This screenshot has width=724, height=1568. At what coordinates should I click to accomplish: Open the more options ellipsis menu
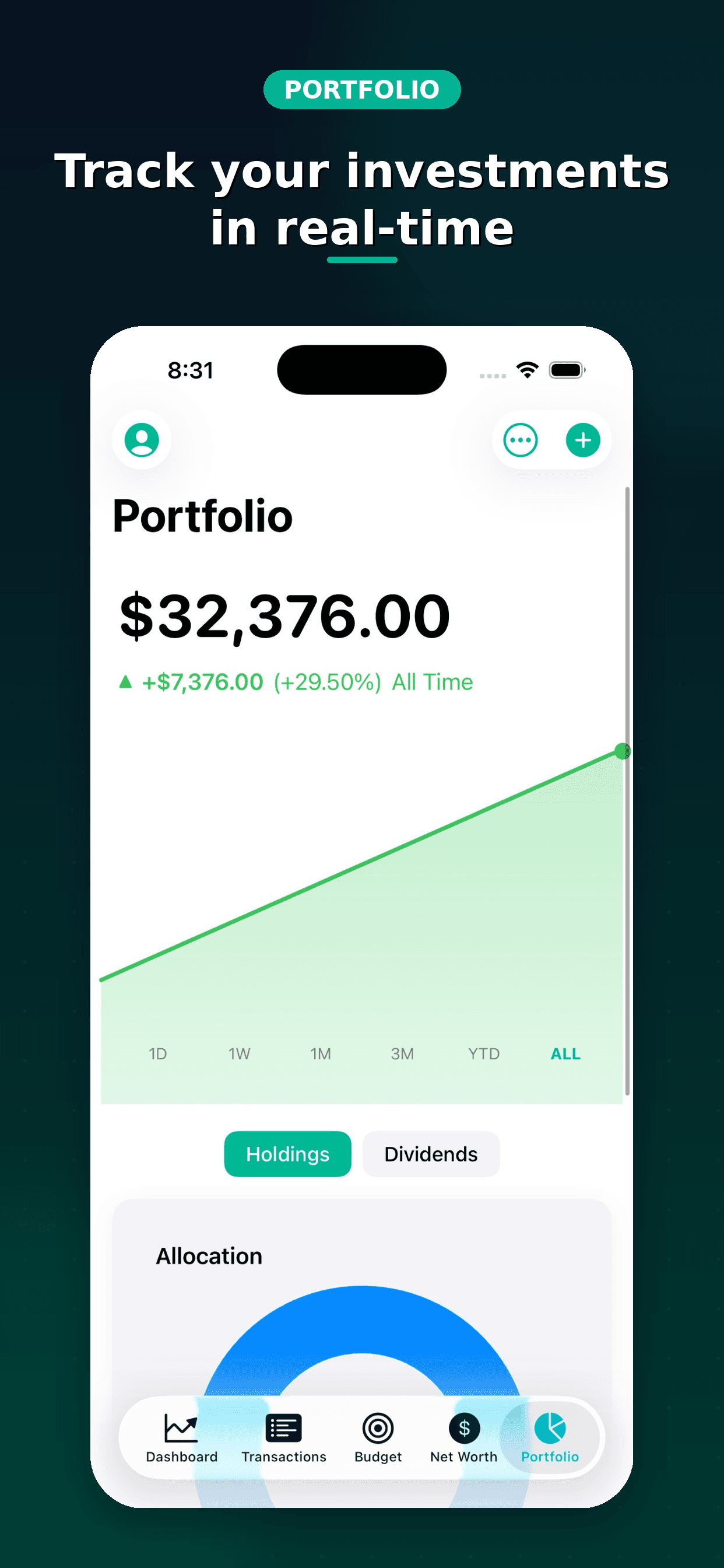pos(521,439)
